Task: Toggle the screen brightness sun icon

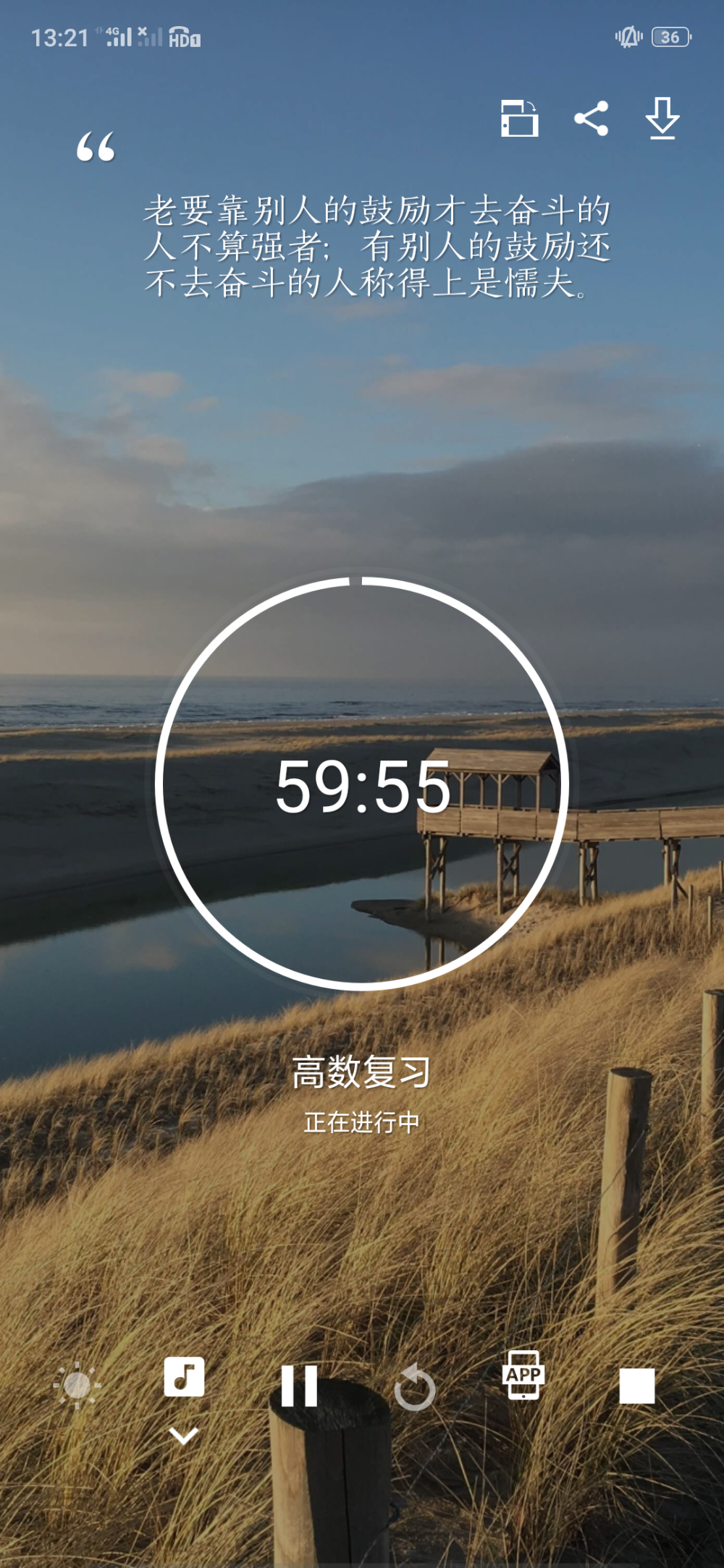Action: (x=77, y=1385)
